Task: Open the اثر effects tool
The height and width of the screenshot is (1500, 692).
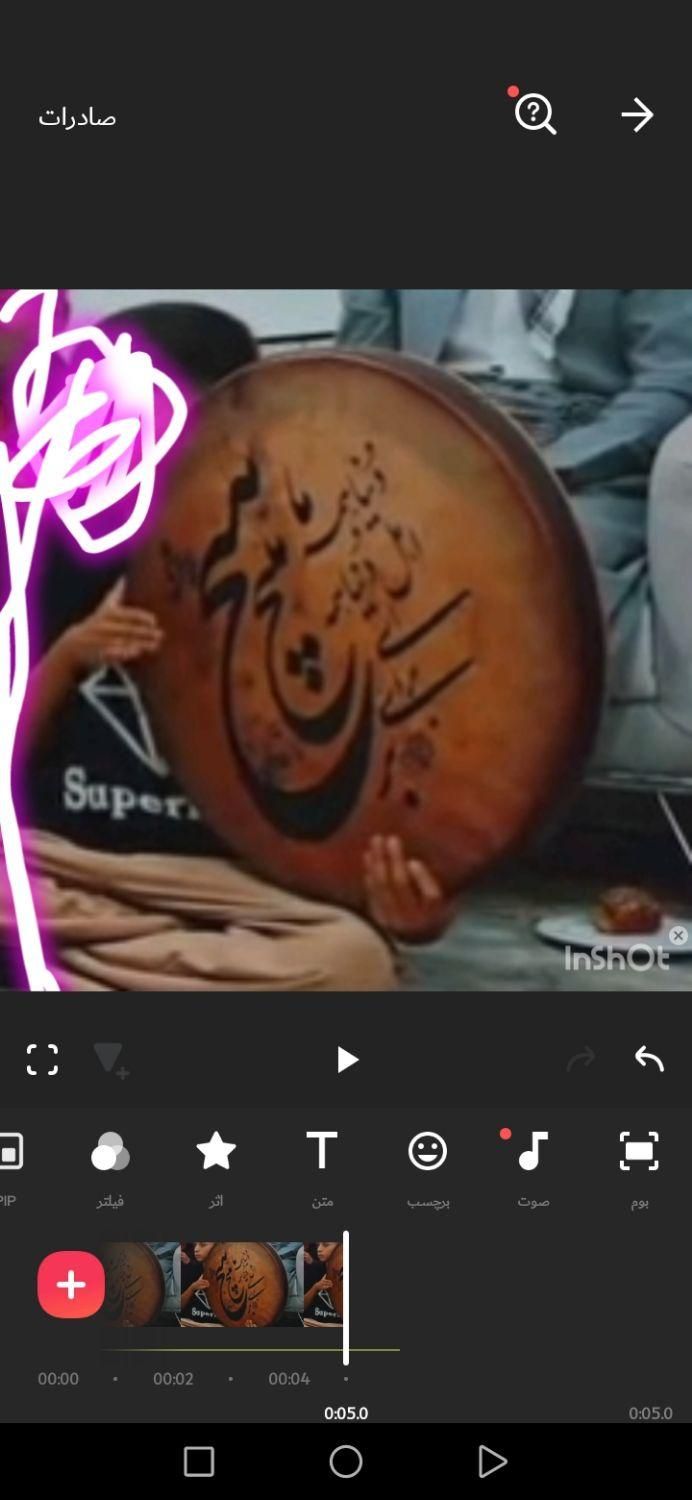Action: click(x=216, y=1165)
